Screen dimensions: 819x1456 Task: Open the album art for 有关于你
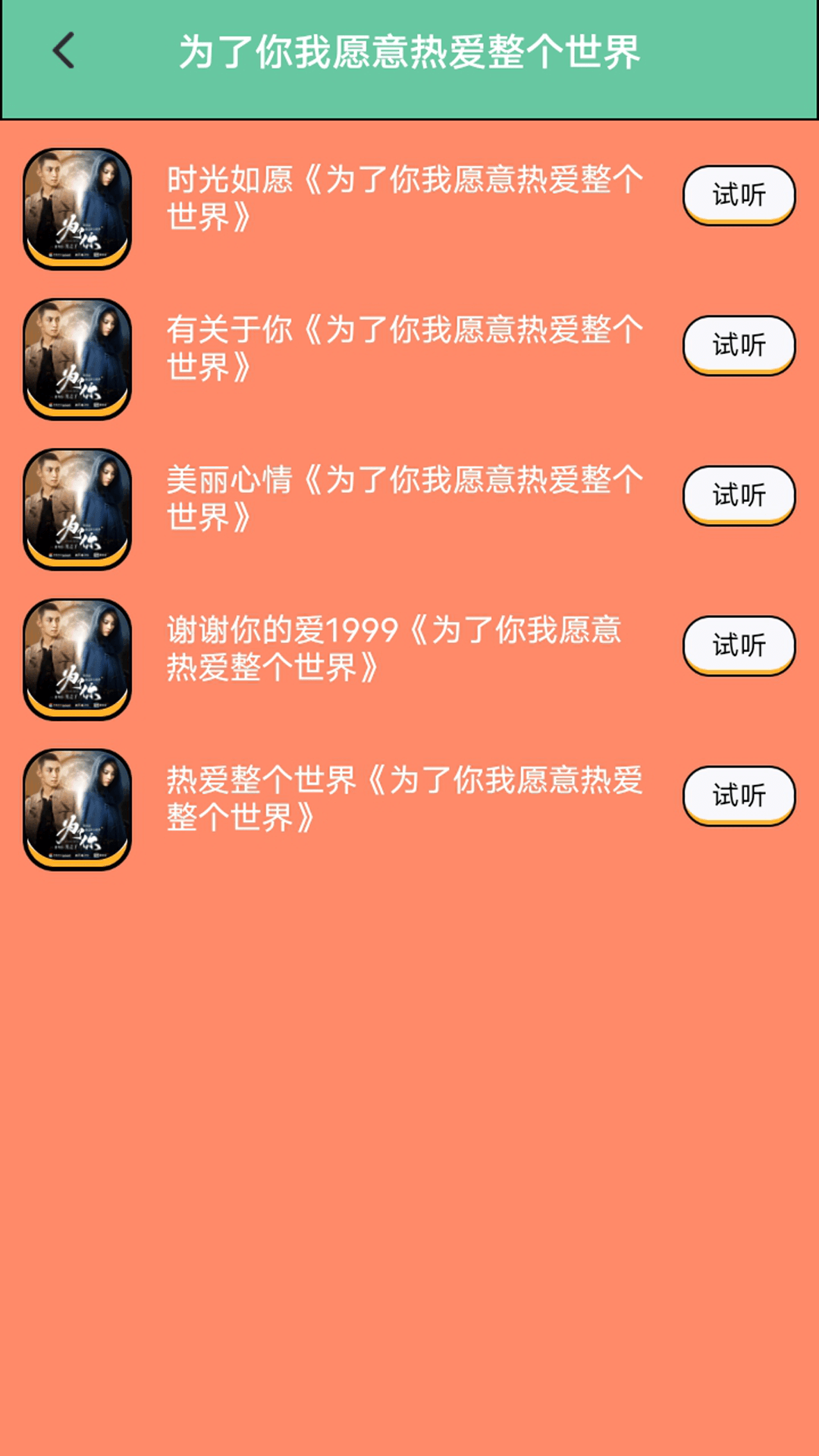[77, 354]
